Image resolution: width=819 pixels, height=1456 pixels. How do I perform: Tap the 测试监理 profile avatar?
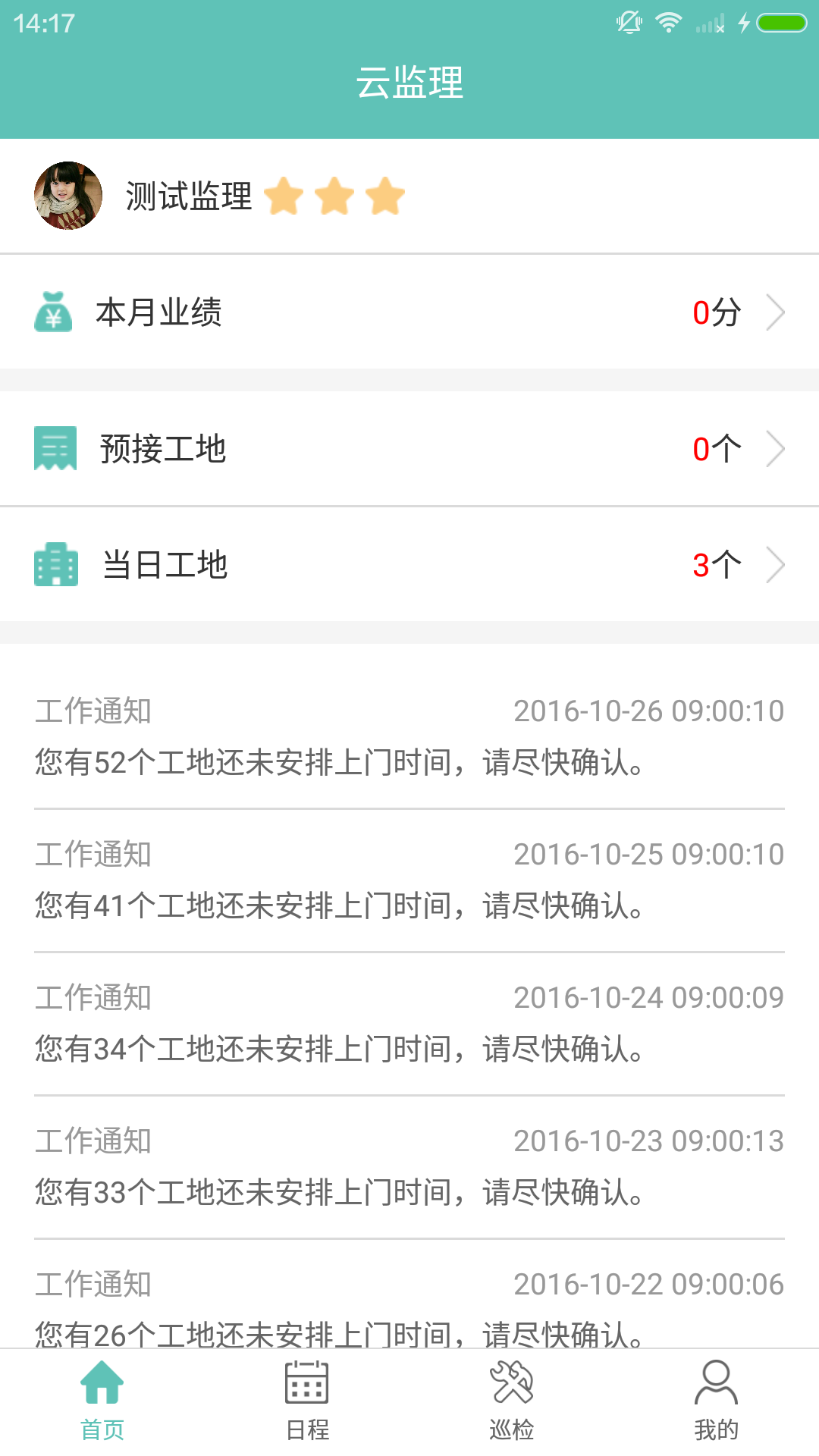pyautogui.click(x=68, y=196)
